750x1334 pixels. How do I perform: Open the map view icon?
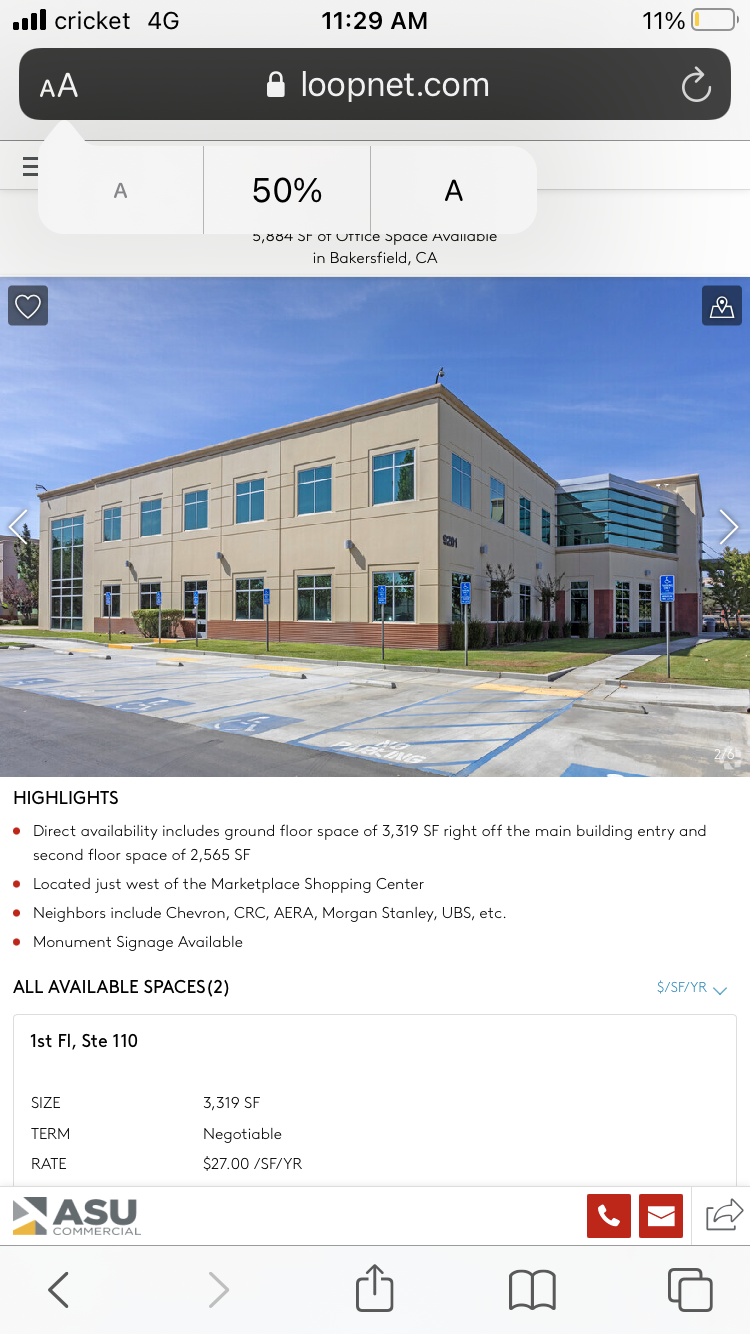[x=722, y=305]
